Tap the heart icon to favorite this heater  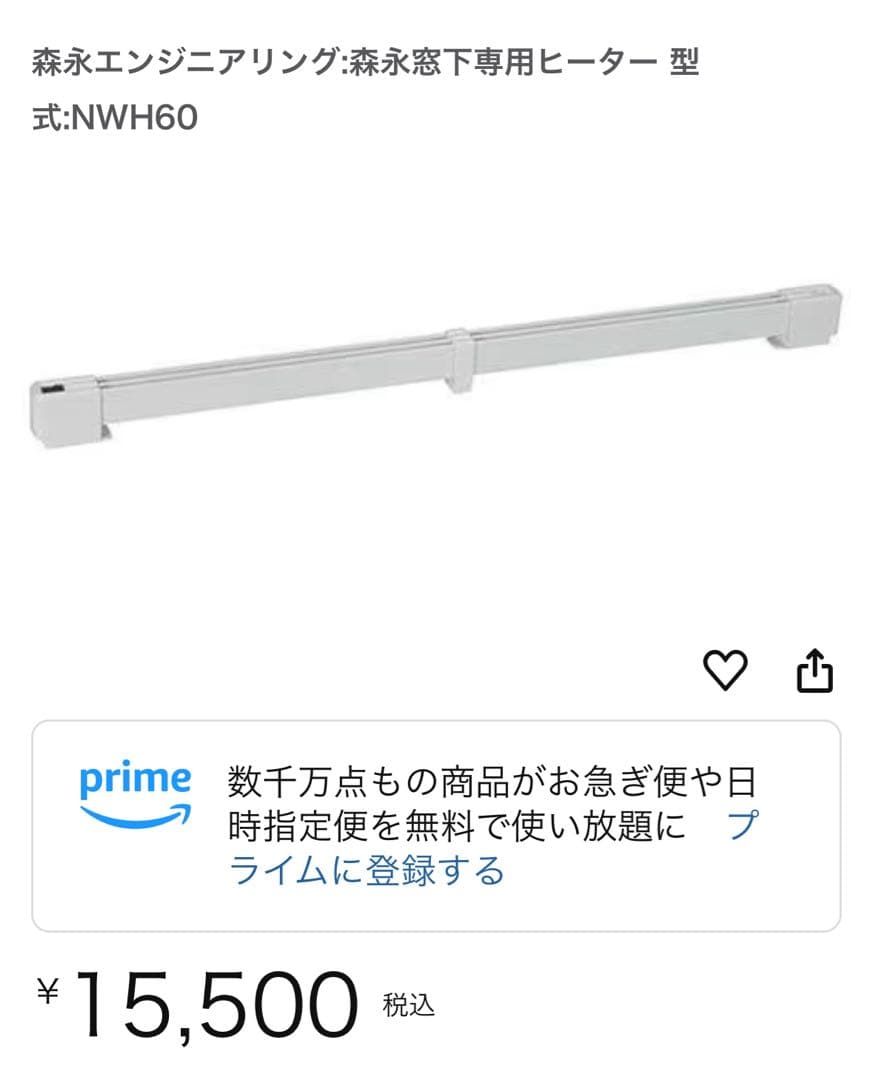point(726,670)
